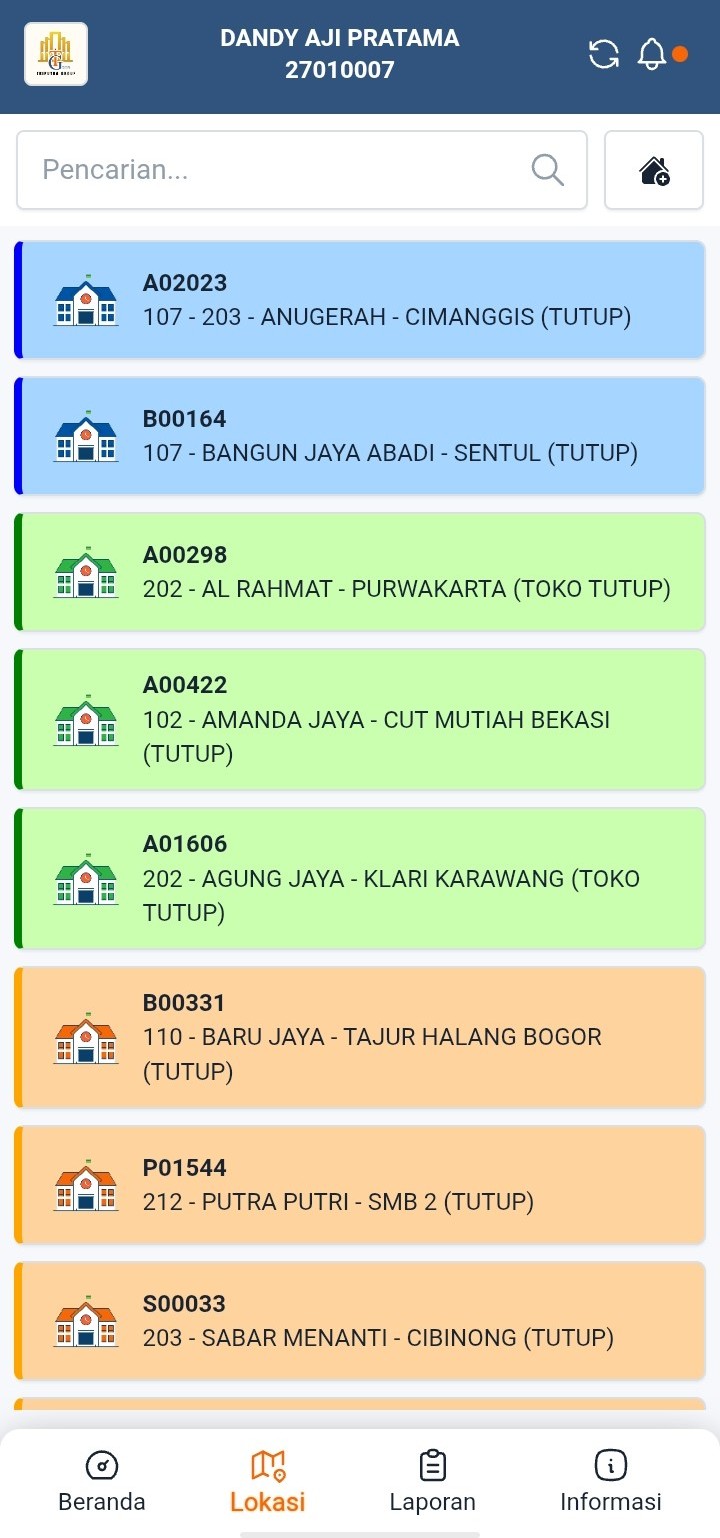This screenshot has width=720, height=1538.
Task: Add a new store location
Action: [654, 171]
